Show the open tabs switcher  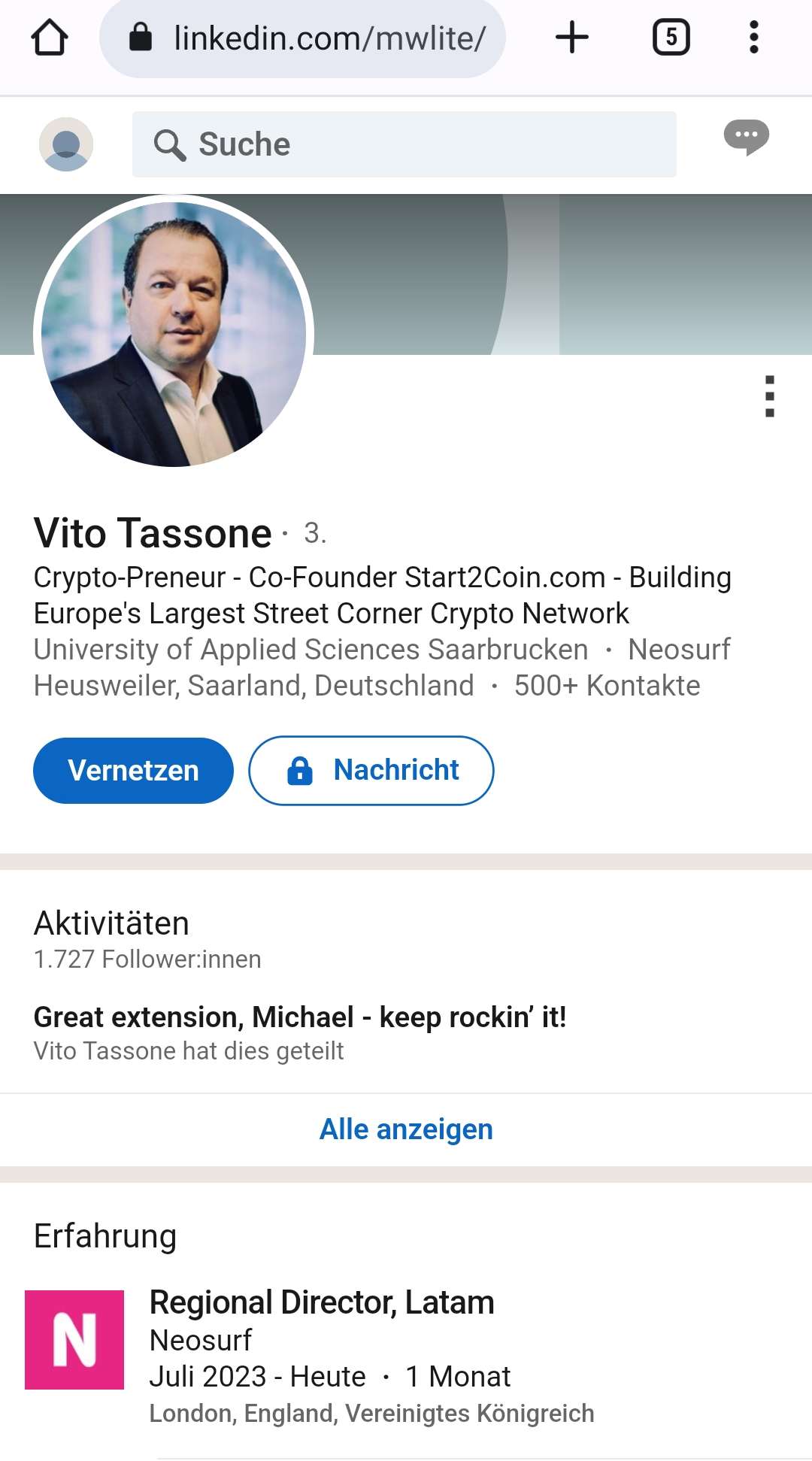click(671, 38)
